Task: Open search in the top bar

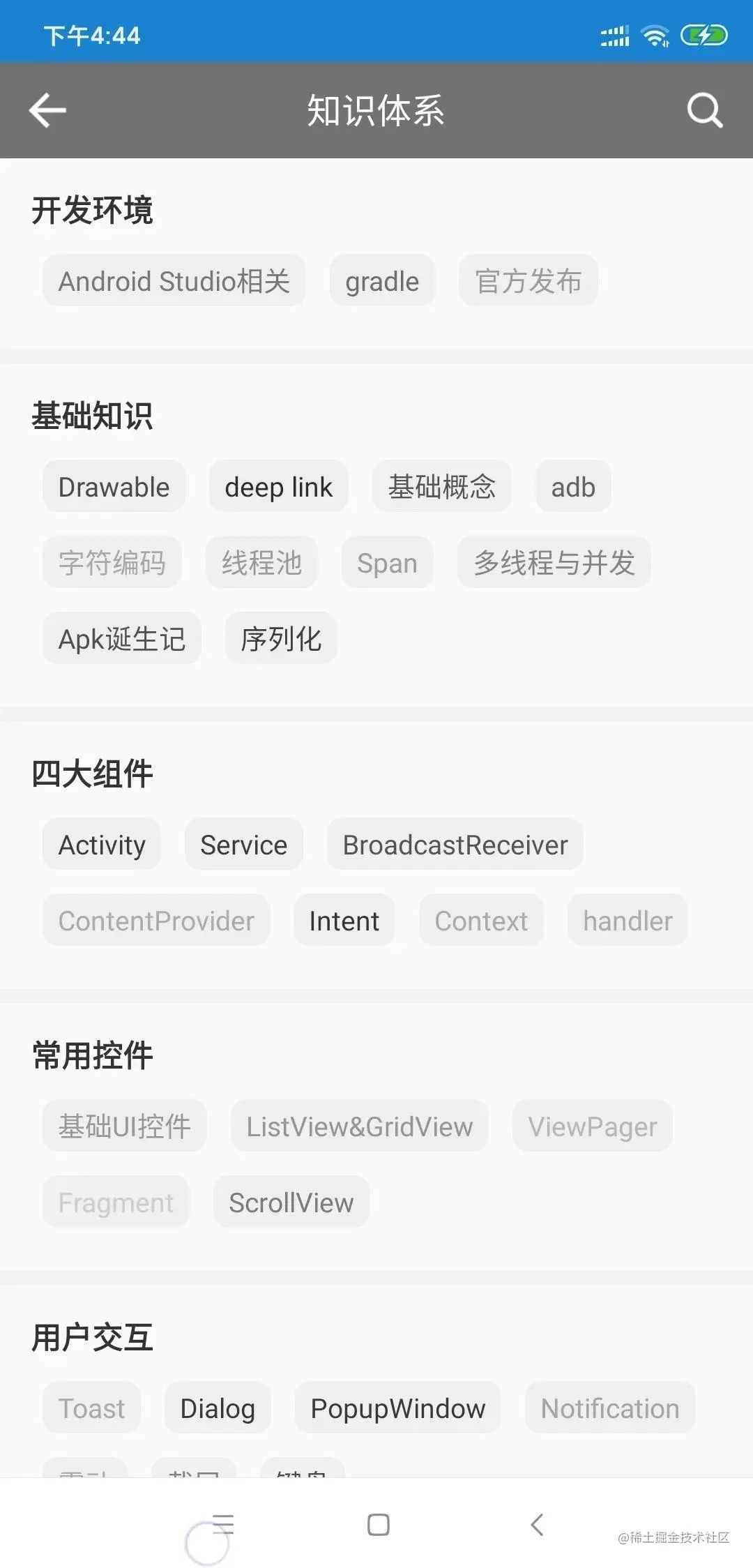Action: [704, 110]
